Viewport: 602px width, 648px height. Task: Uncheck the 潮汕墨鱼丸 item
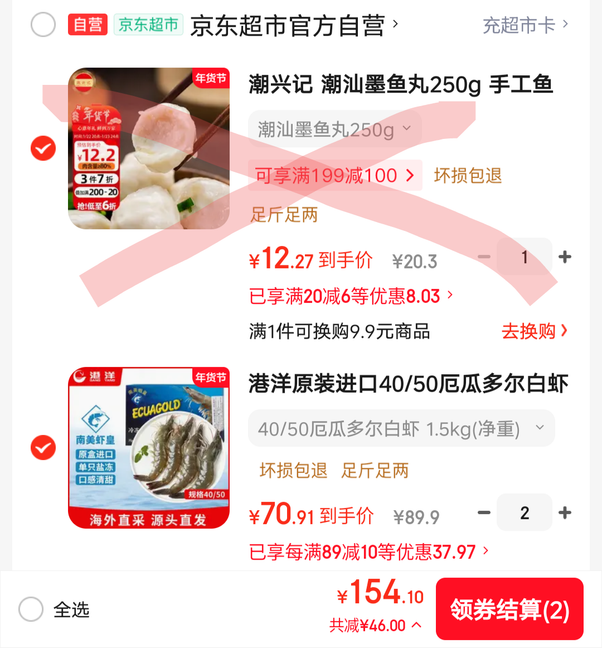pos(42,149)
